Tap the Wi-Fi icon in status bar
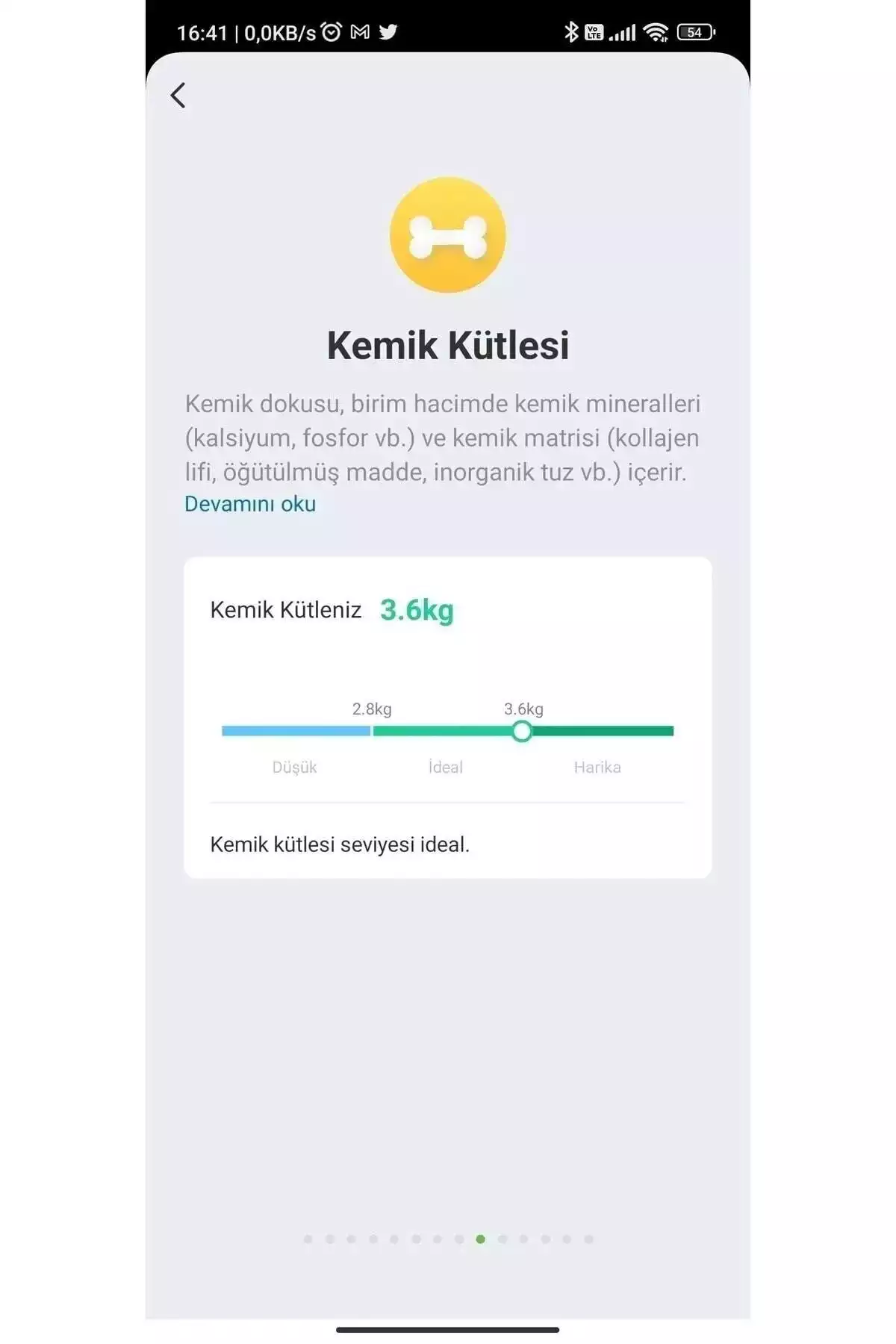The width and height of the screenshot is (896, 1344). [x=655, y=31]
